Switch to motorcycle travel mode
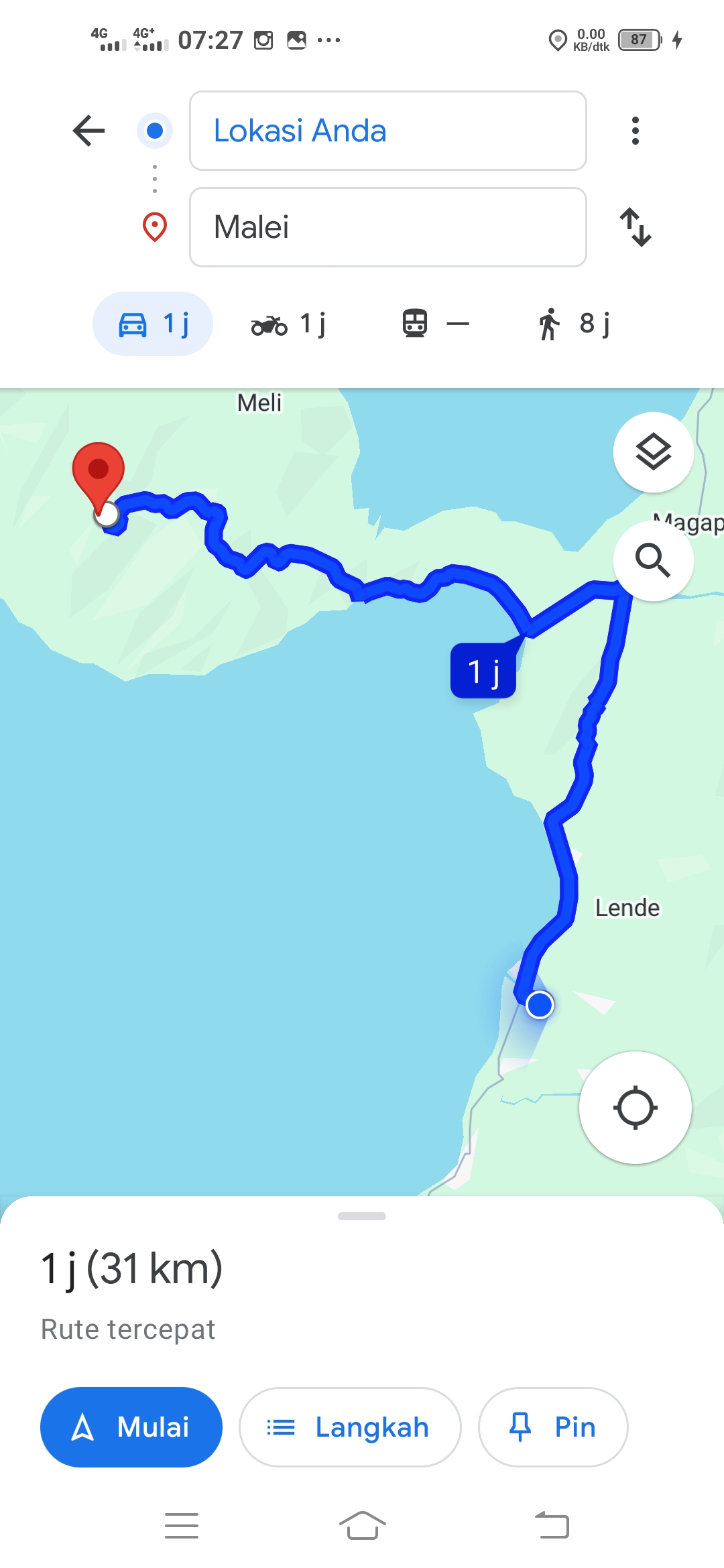 pyautogui.click(x=288, y=324)
